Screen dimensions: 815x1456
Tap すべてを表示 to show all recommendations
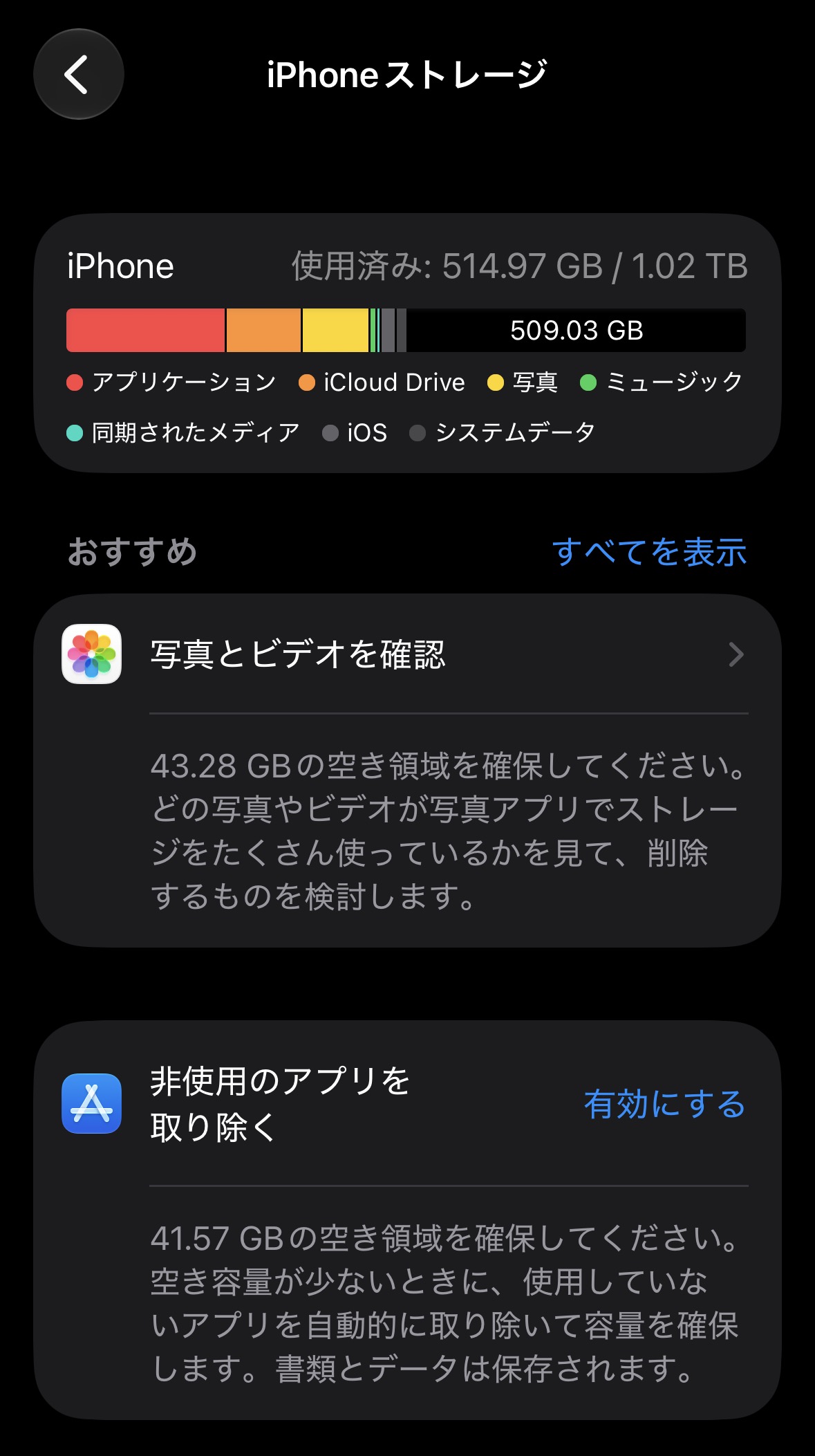(649, 552)
